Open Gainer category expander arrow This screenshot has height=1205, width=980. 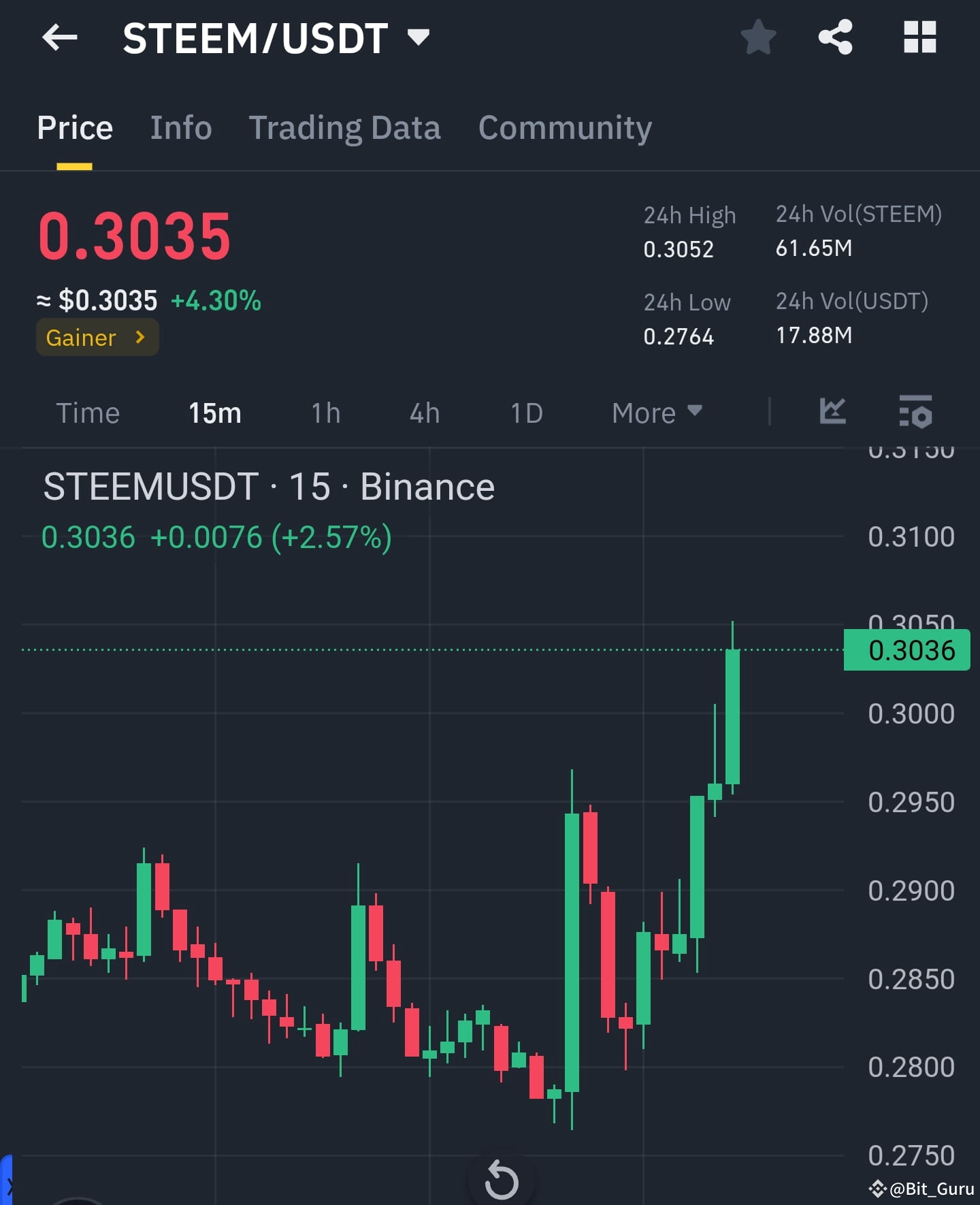tap(140, 337)
